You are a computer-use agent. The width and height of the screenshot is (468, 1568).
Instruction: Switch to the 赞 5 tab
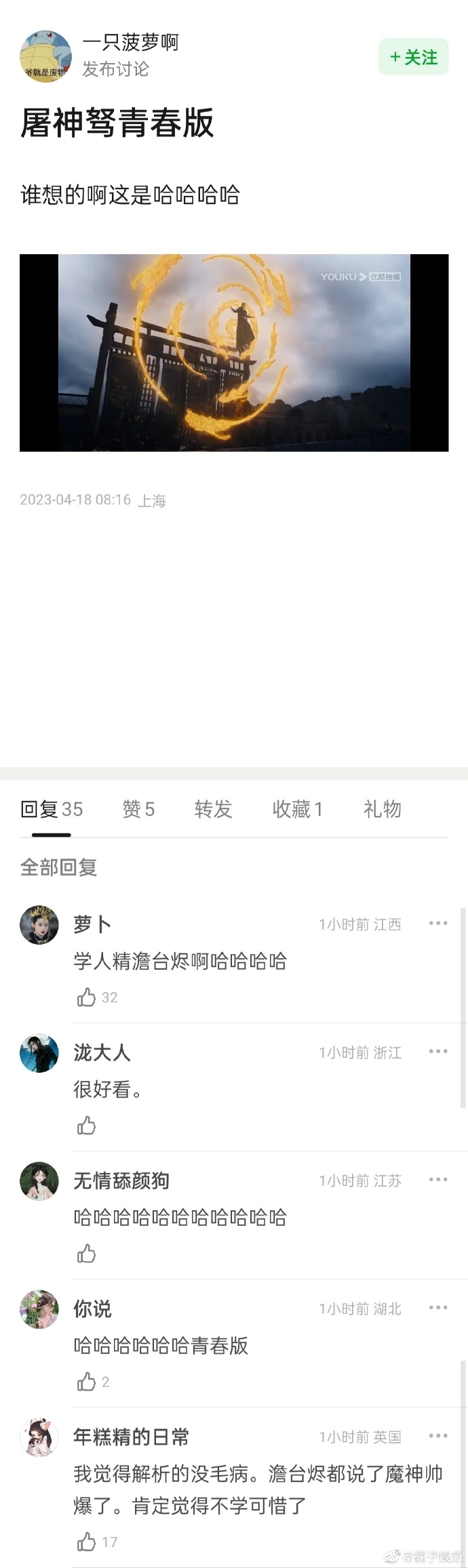(x=138, y=809)
